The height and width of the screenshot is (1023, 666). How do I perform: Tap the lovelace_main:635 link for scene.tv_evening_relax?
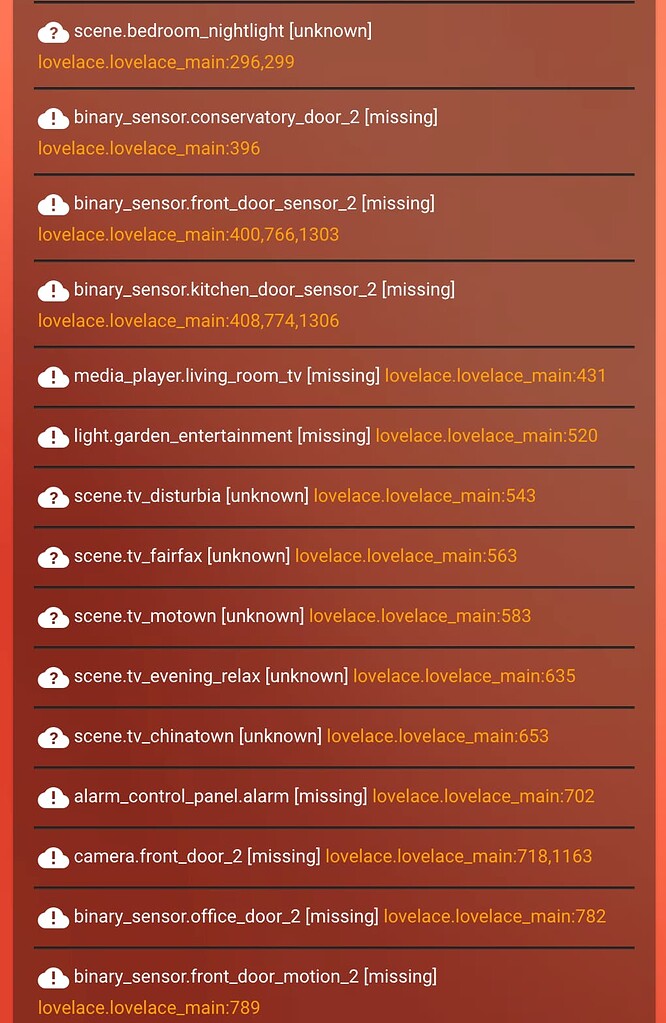point(464,676)
